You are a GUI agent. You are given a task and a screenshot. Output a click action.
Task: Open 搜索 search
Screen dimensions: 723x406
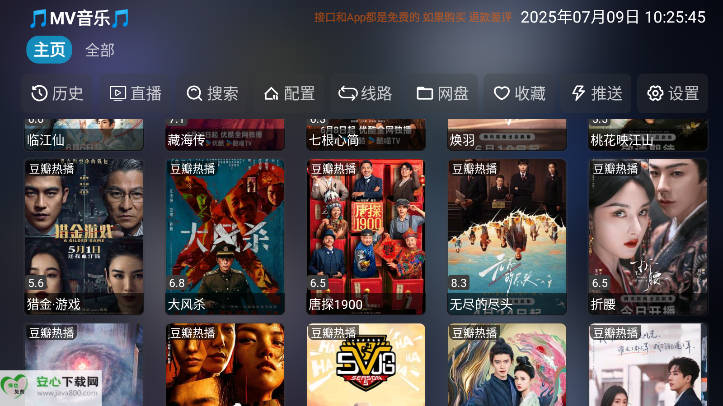pyautogui.click(x=212, y=93)
